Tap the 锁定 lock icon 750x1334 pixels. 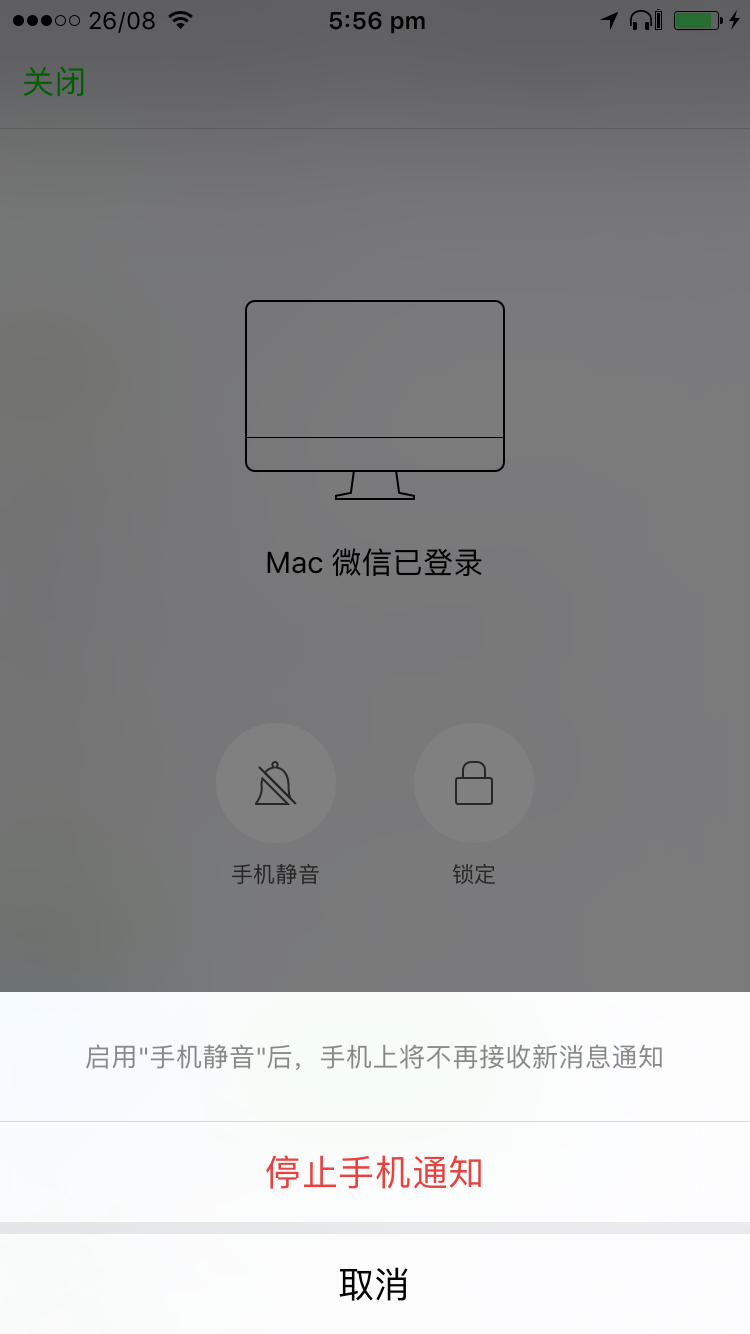coord(474,783)
